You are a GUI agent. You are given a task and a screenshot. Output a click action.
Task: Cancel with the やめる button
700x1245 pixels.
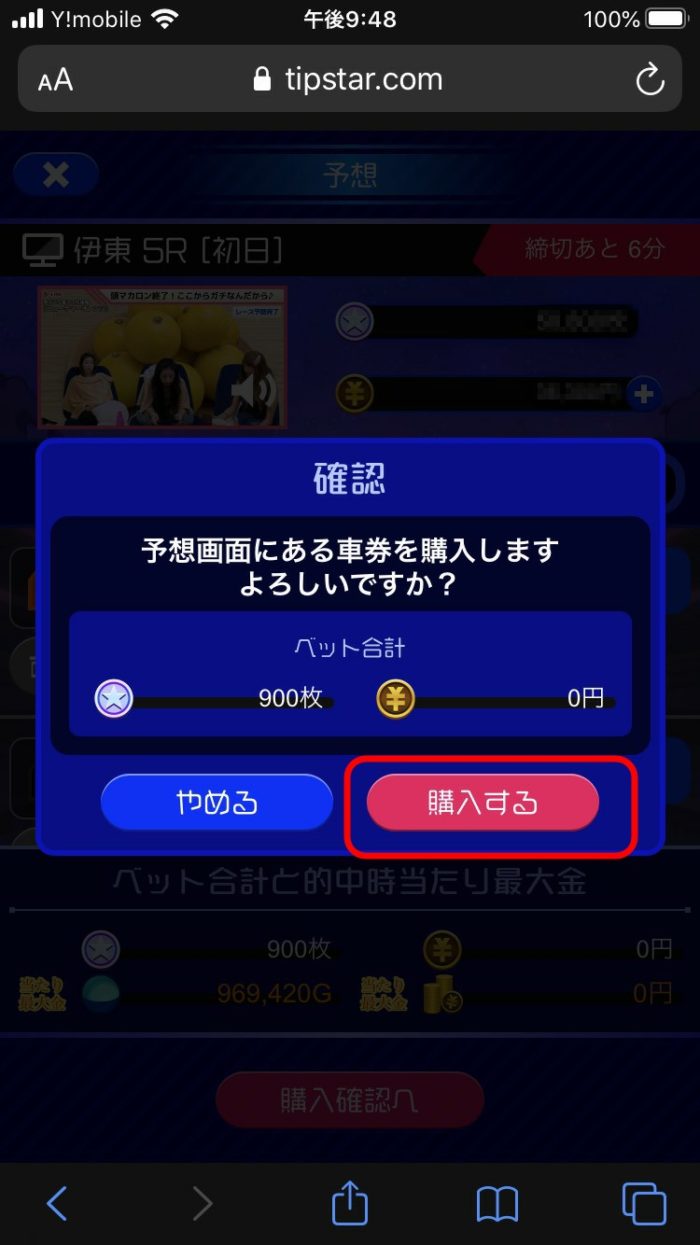216,802
